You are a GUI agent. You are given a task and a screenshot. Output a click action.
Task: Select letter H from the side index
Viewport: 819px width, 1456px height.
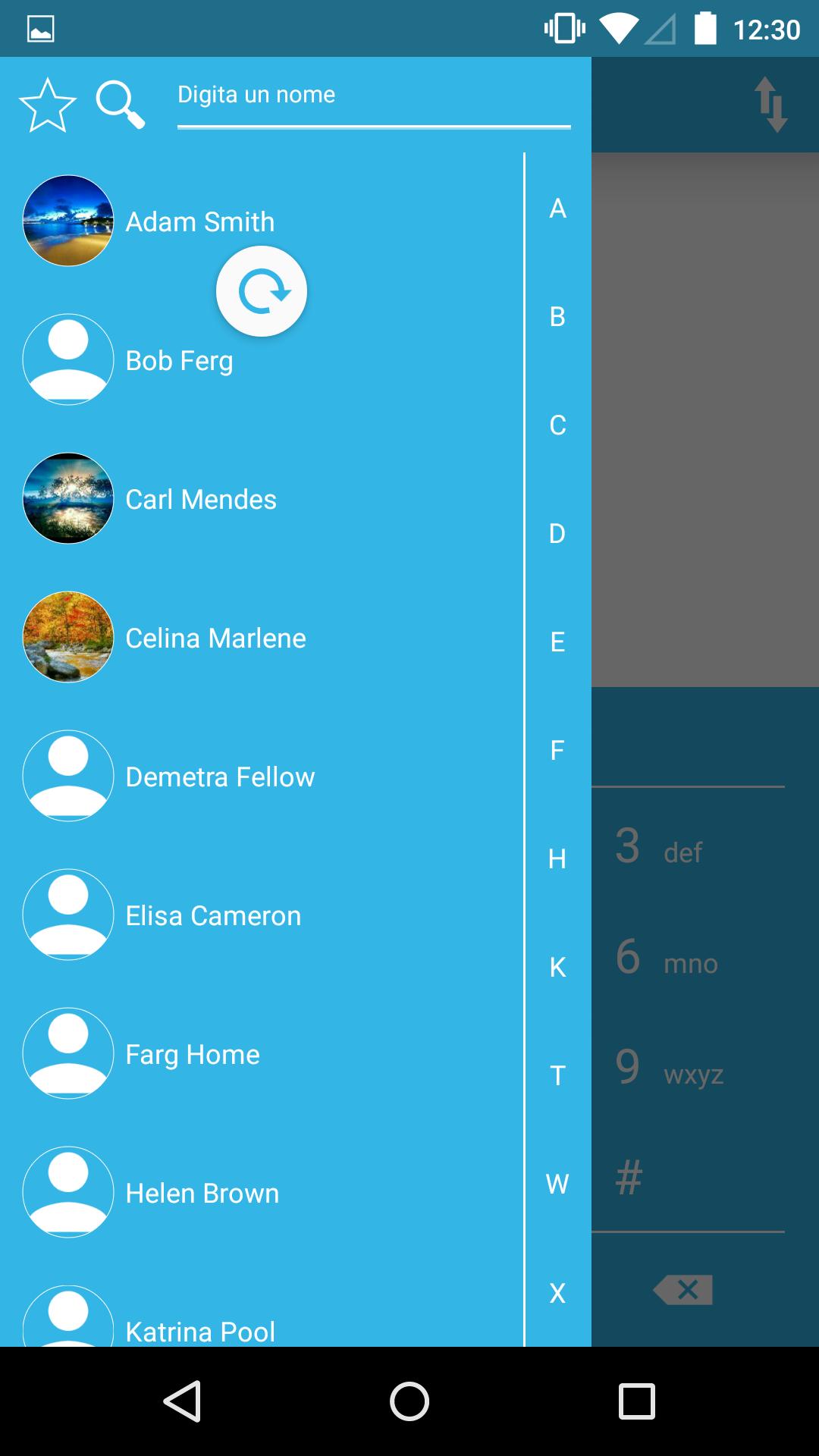557,858
